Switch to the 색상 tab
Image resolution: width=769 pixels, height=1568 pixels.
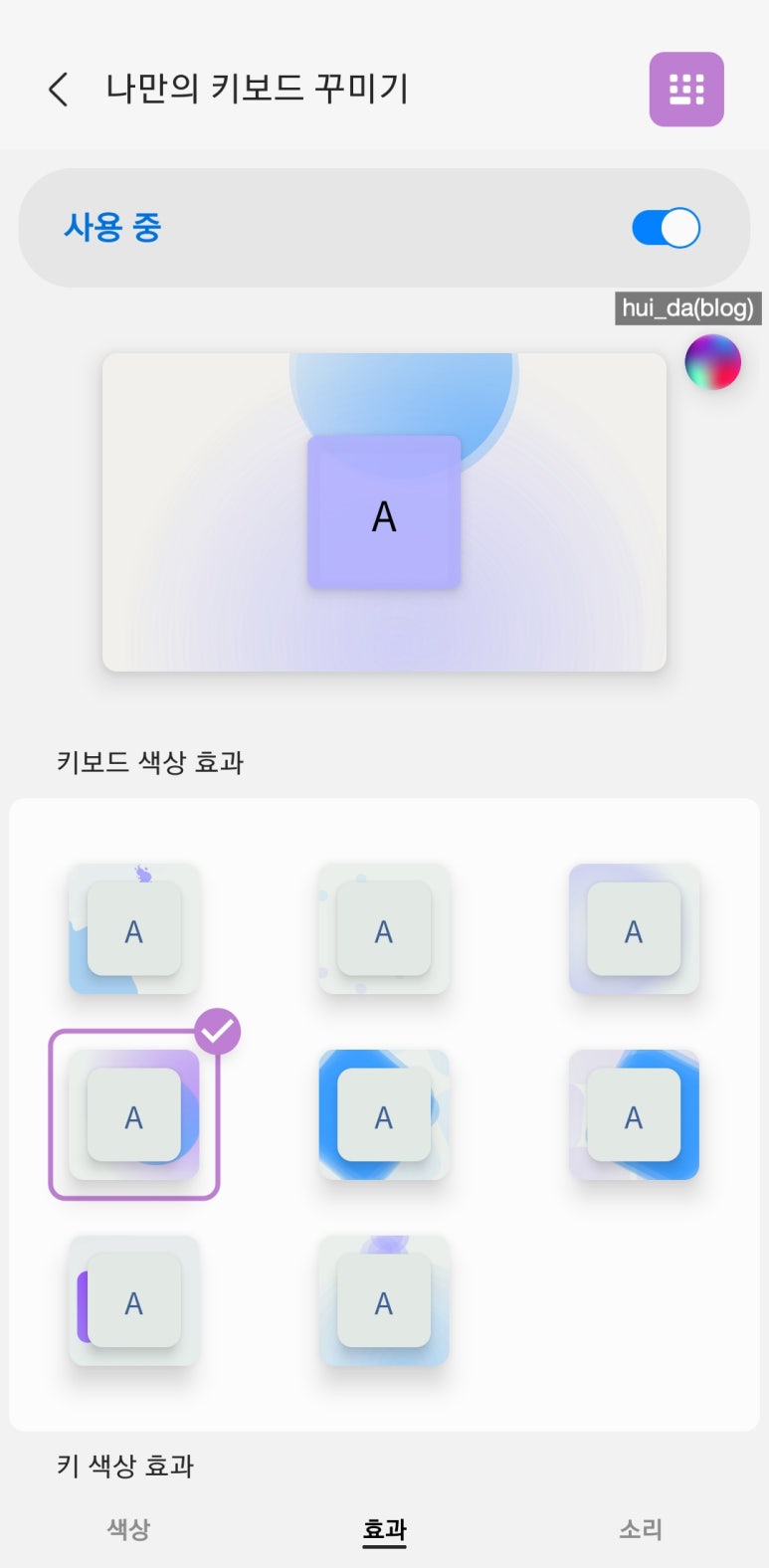click(x=128, y=1529)
